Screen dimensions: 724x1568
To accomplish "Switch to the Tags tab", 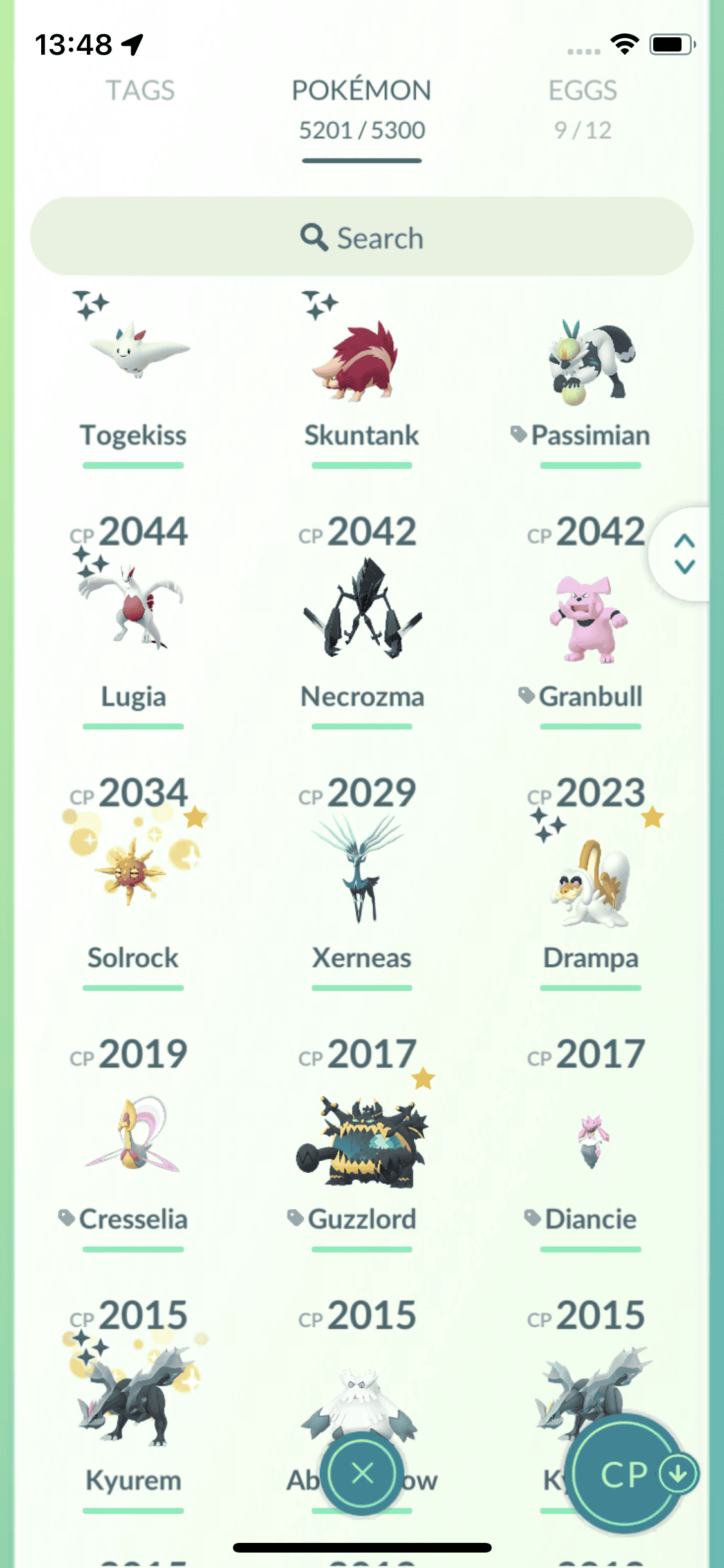I will pos(140,91).
